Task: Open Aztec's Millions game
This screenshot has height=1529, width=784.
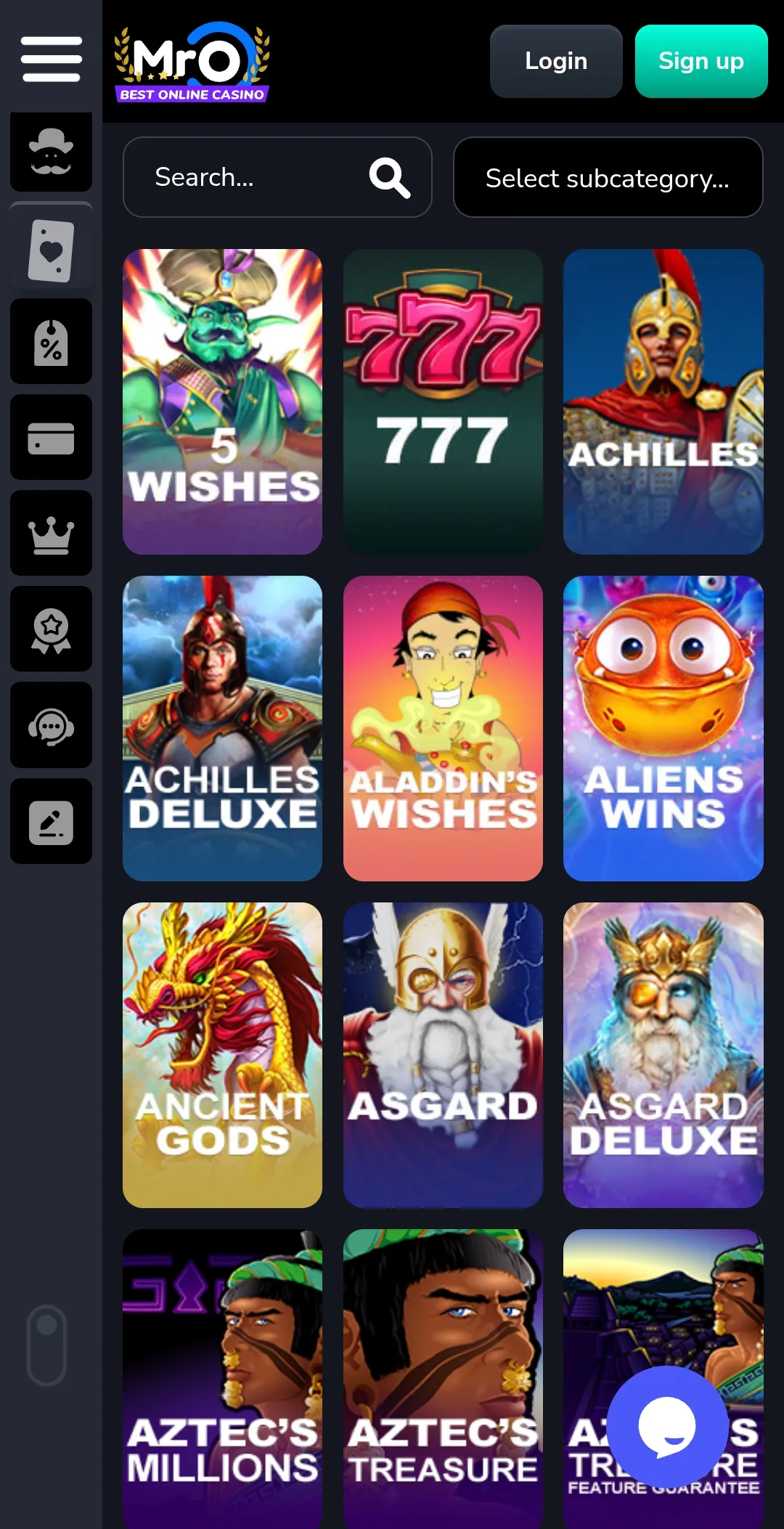Action: click(222, 1379)
